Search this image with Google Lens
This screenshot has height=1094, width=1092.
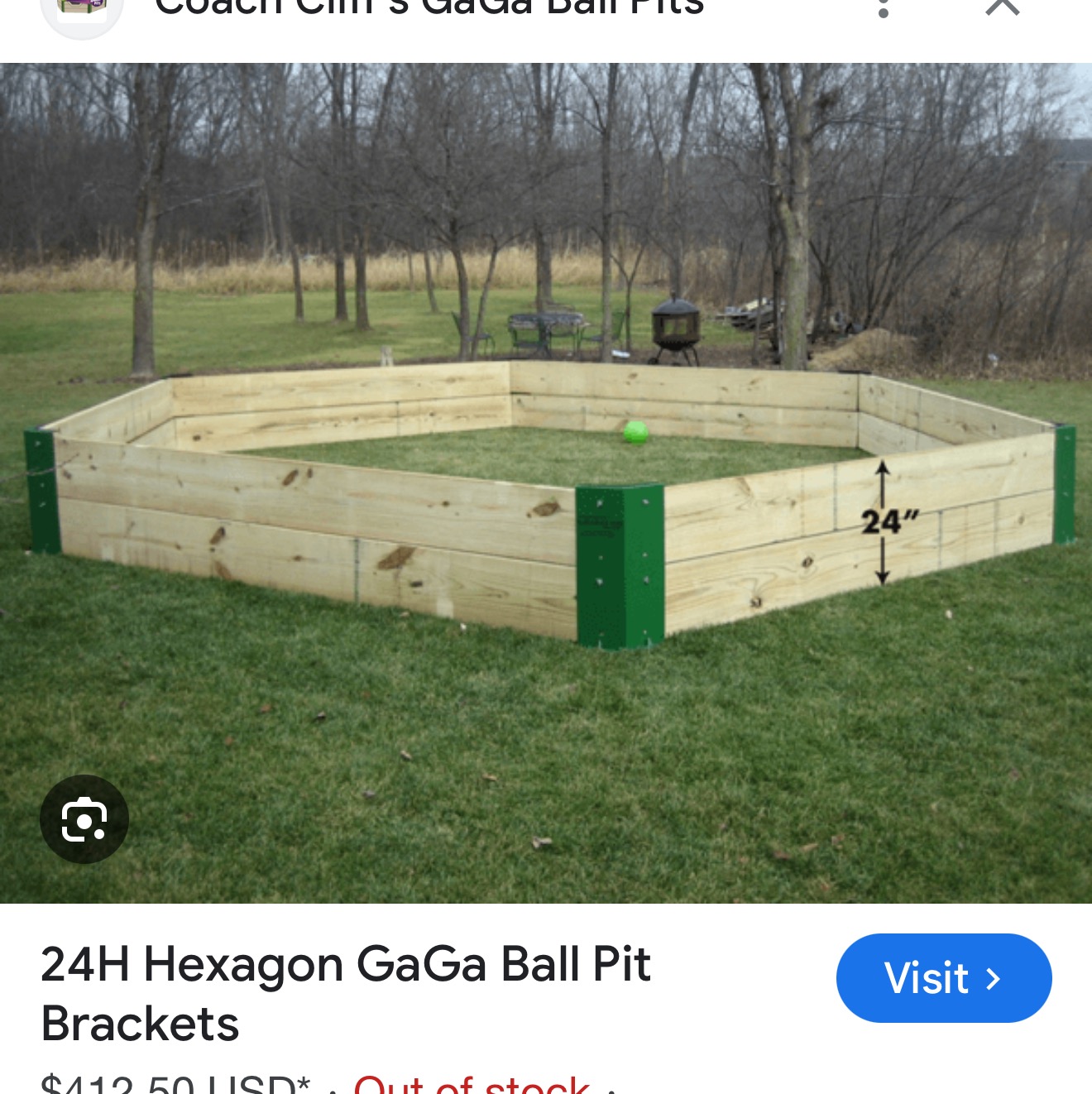[84, 819]
